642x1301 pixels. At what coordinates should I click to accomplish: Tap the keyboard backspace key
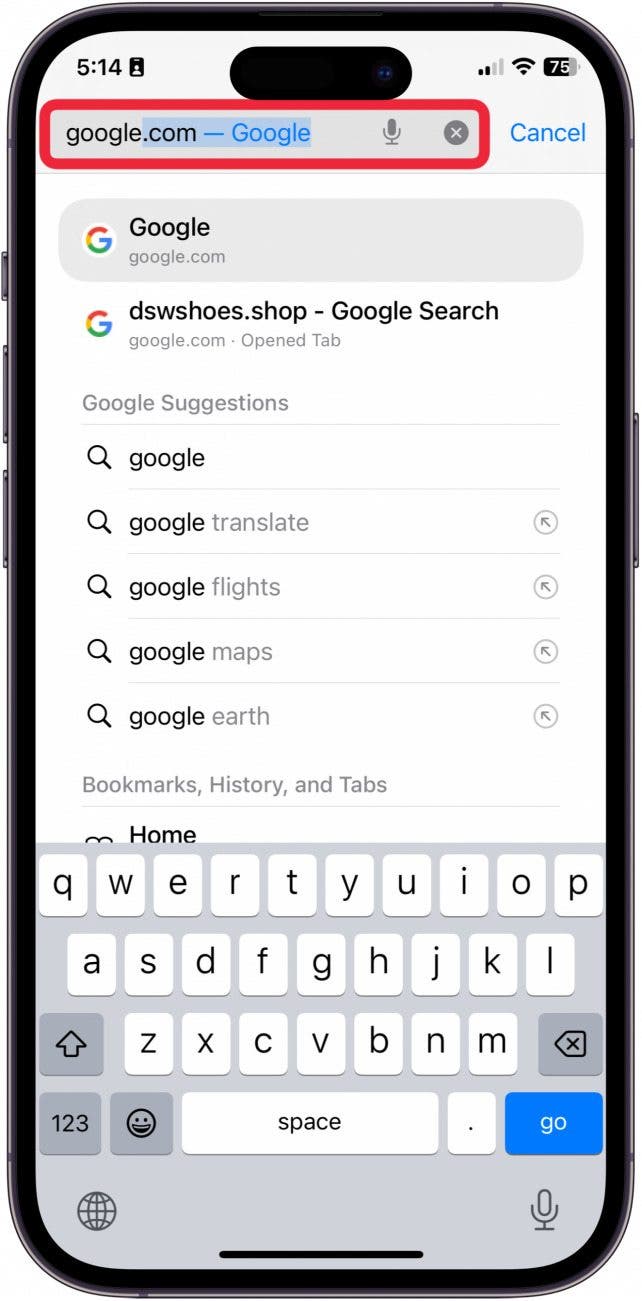[x=570, y=1044]
